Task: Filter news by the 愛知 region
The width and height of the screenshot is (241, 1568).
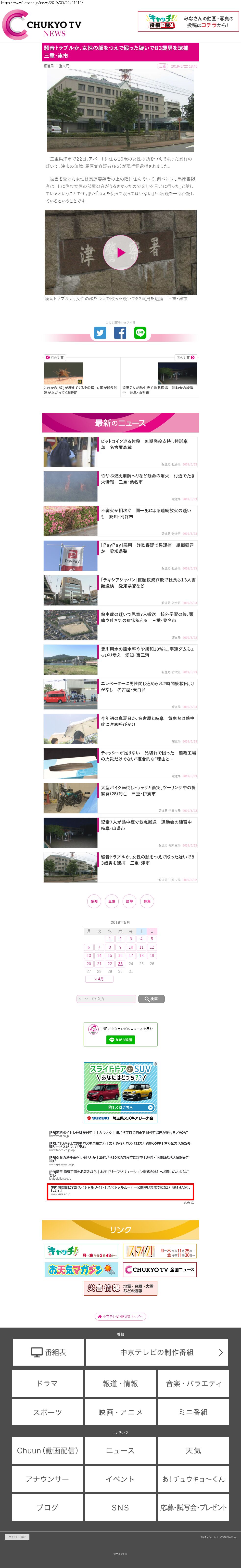Action: tap(94, 901)
